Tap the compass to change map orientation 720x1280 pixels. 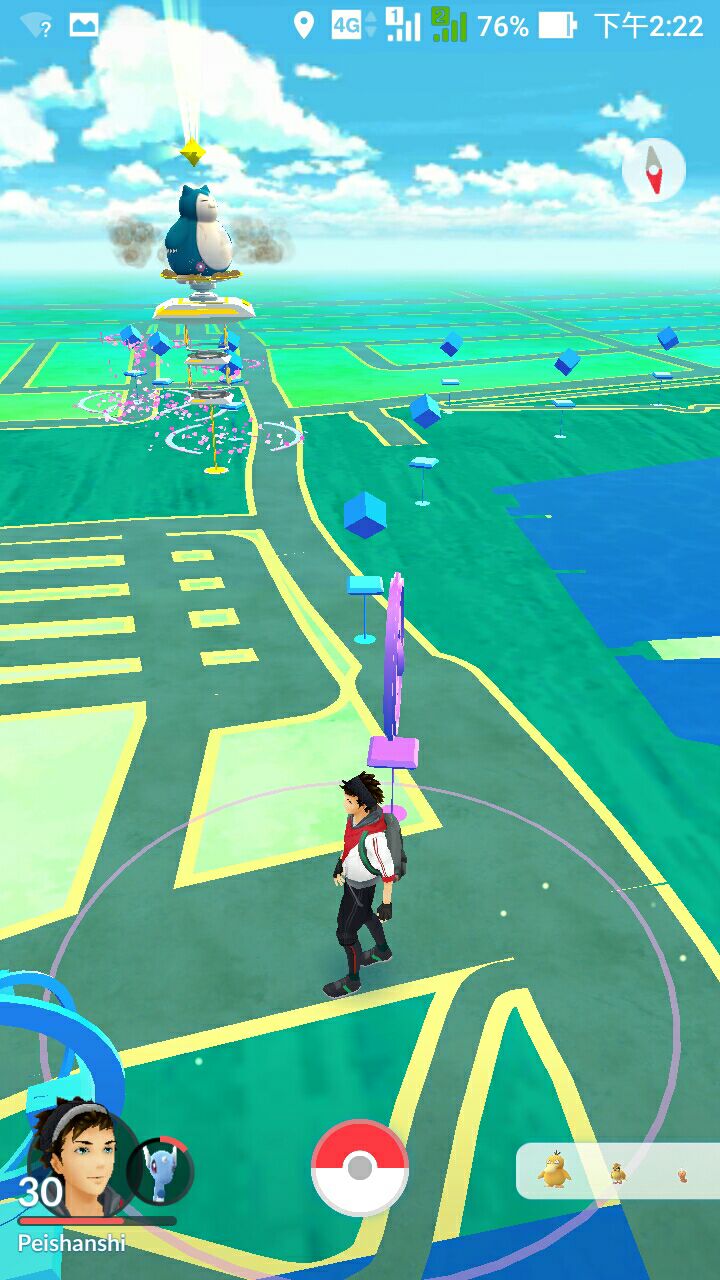pos(654,170)
